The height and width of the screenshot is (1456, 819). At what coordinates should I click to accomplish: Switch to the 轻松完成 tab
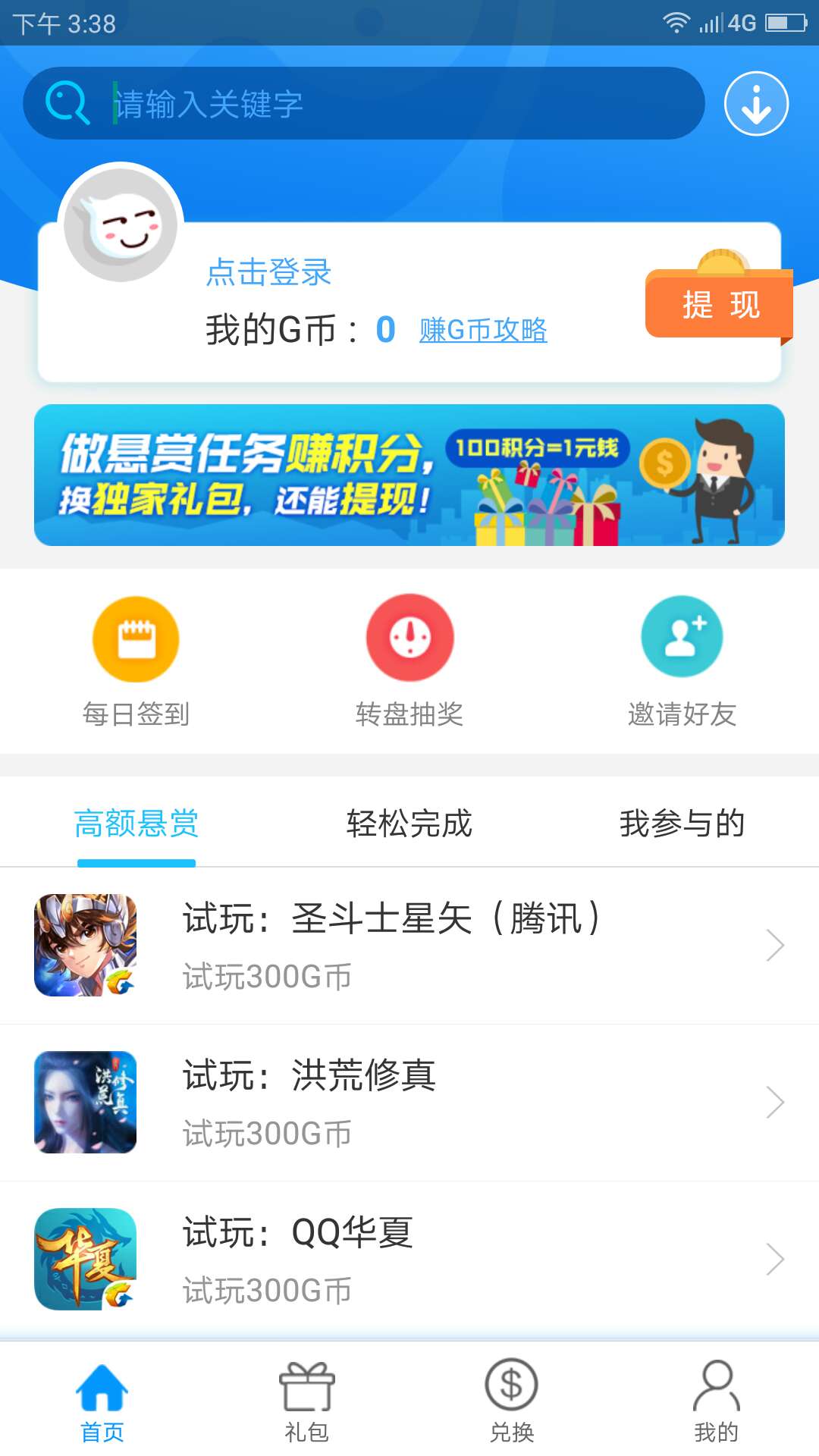pyautogui.click(x=409, y=824)
